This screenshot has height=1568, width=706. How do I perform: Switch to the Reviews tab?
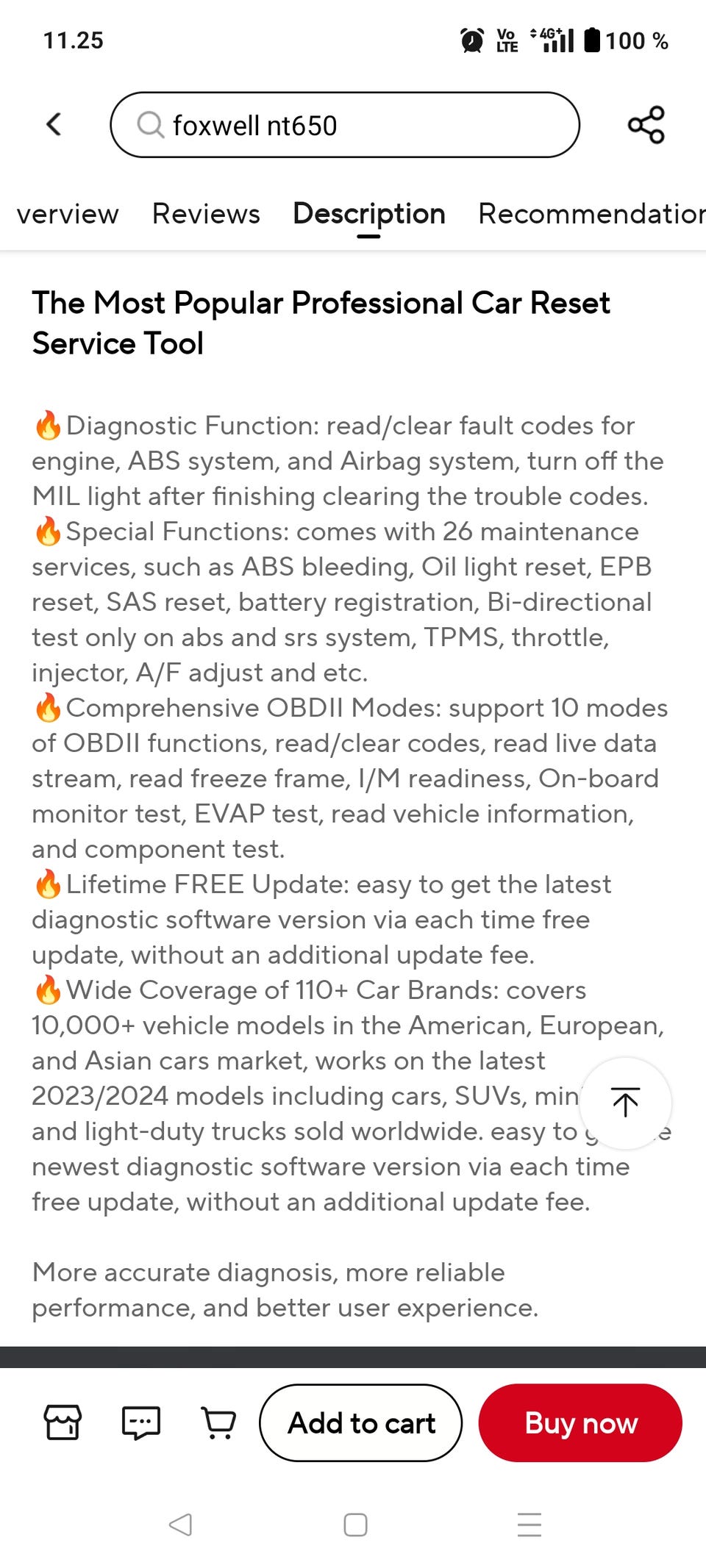[x=206, y=214]
